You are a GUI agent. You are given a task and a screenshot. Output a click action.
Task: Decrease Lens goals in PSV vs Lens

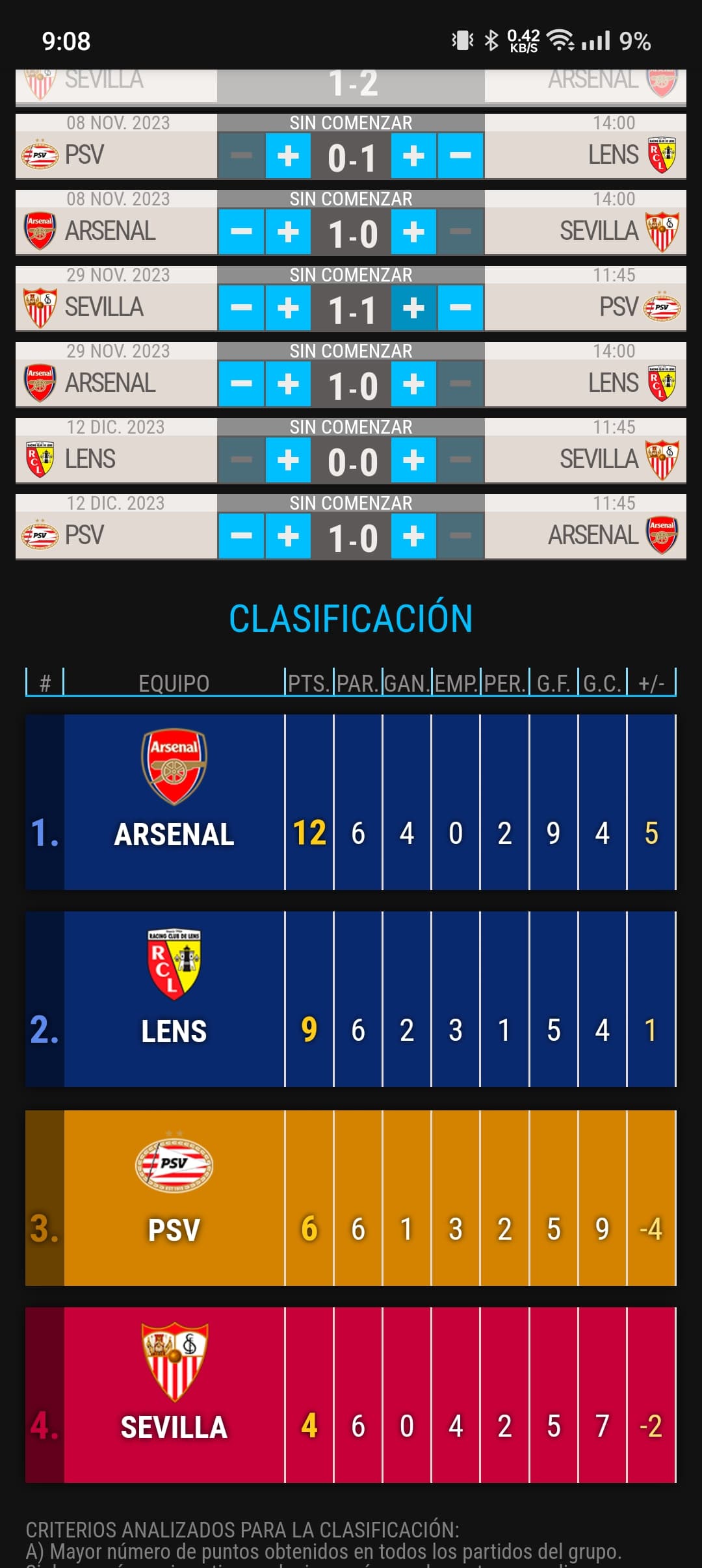pyautogui.click(x=460, y=156)
